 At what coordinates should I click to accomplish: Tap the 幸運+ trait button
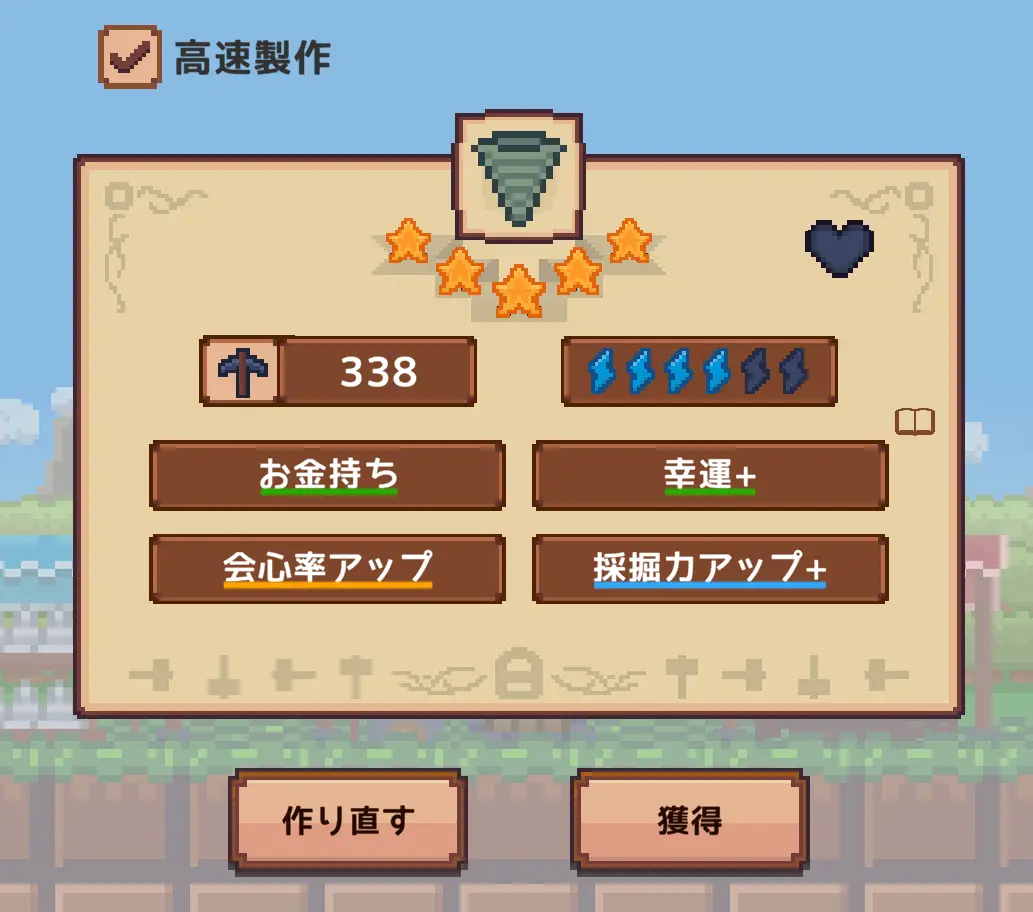coord(710,476)
